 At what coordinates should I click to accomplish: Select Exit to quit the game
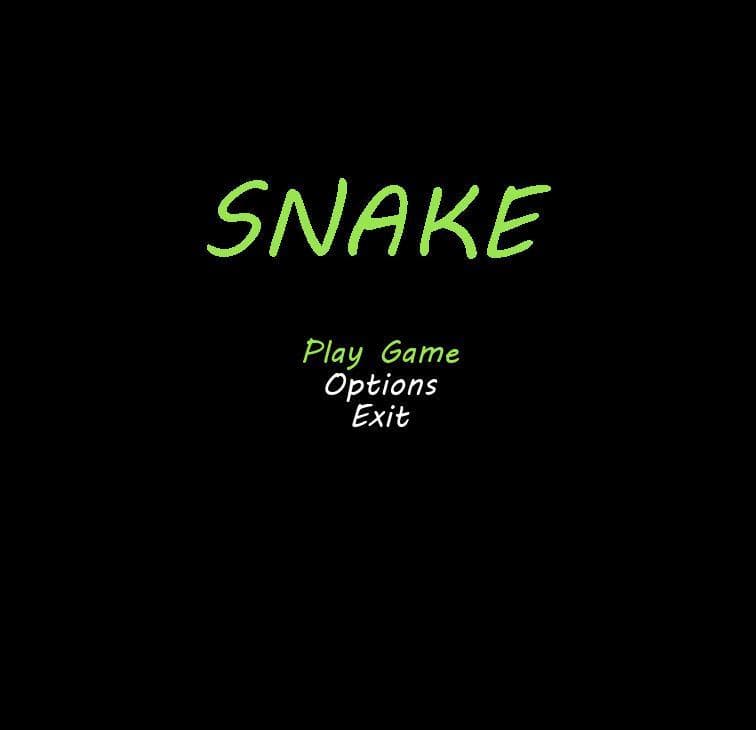380,416
